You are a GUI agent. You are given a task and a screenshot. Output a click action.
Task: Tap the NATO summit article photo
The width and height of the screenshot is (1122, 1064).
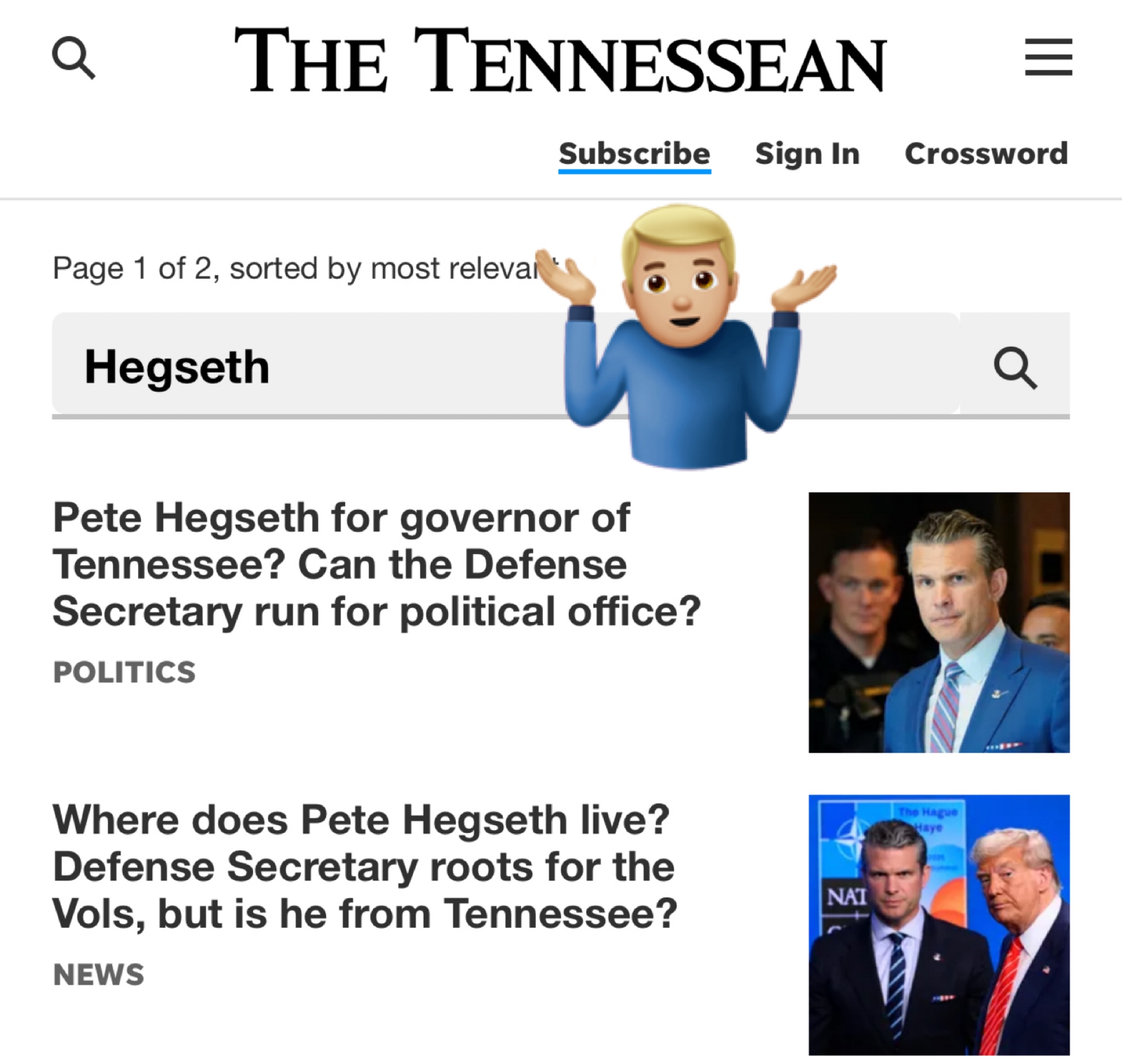(x=939, y=924)
